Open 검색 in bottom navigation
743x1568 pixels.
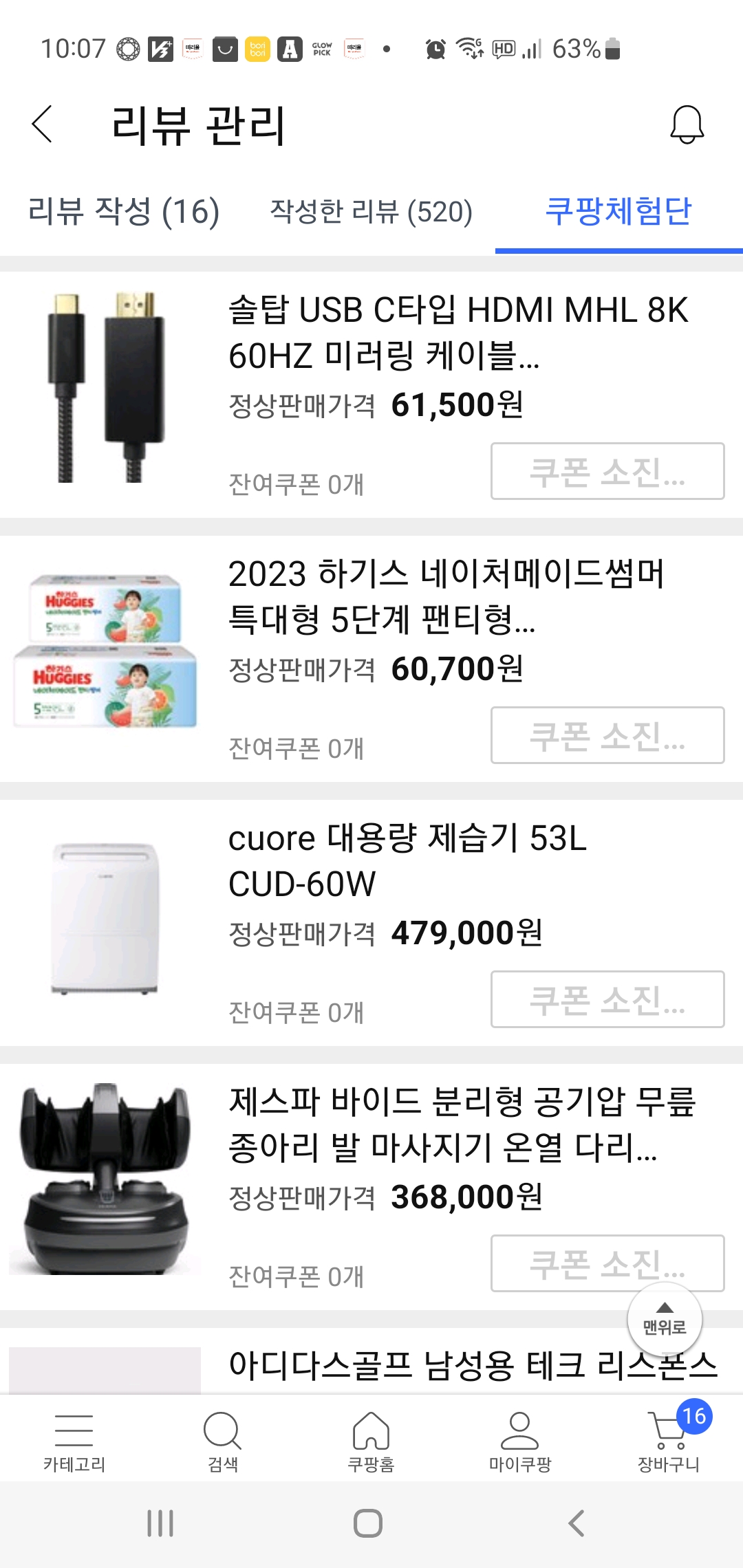223,1442
